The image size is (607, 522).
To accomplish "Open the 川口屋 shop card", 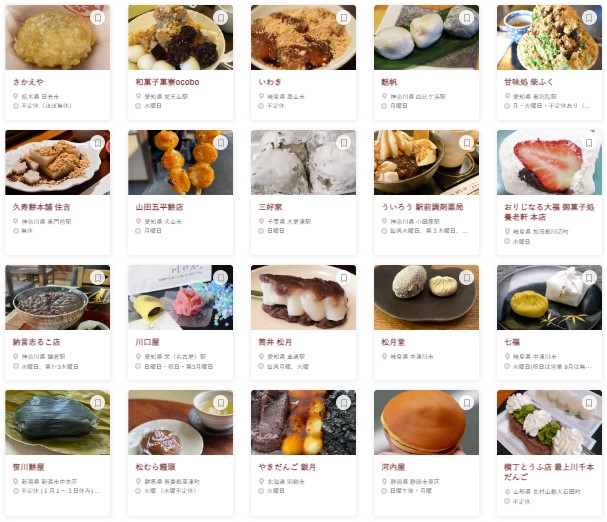I will [x=180, y=320].
